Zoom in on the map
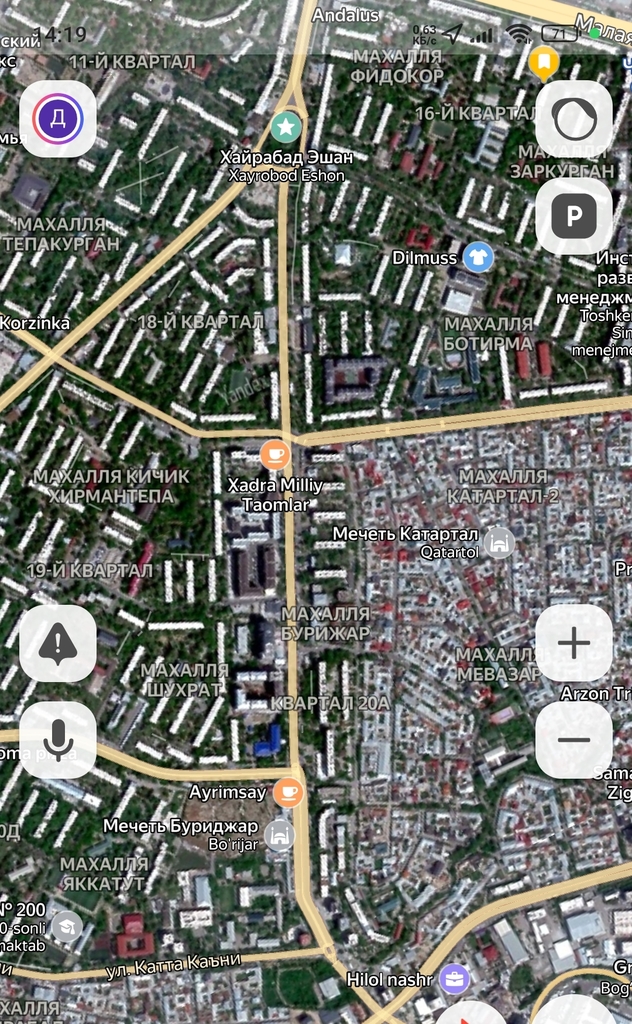This screenshot has width=632, height=1024. (574, 644)
